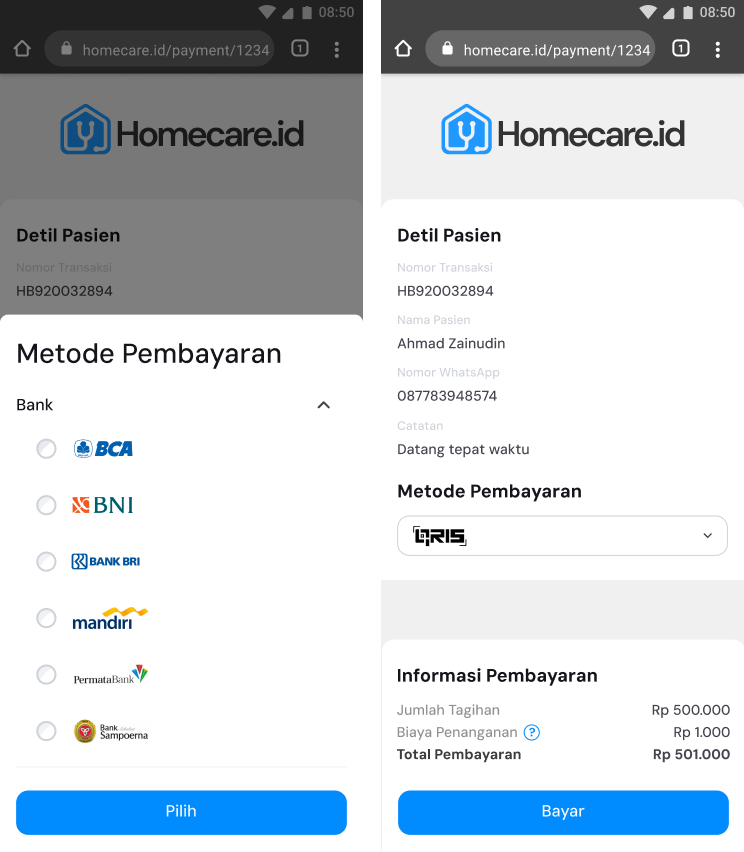Tap the Bayar button
Screen dimensions: 744x852
point(562,812)
